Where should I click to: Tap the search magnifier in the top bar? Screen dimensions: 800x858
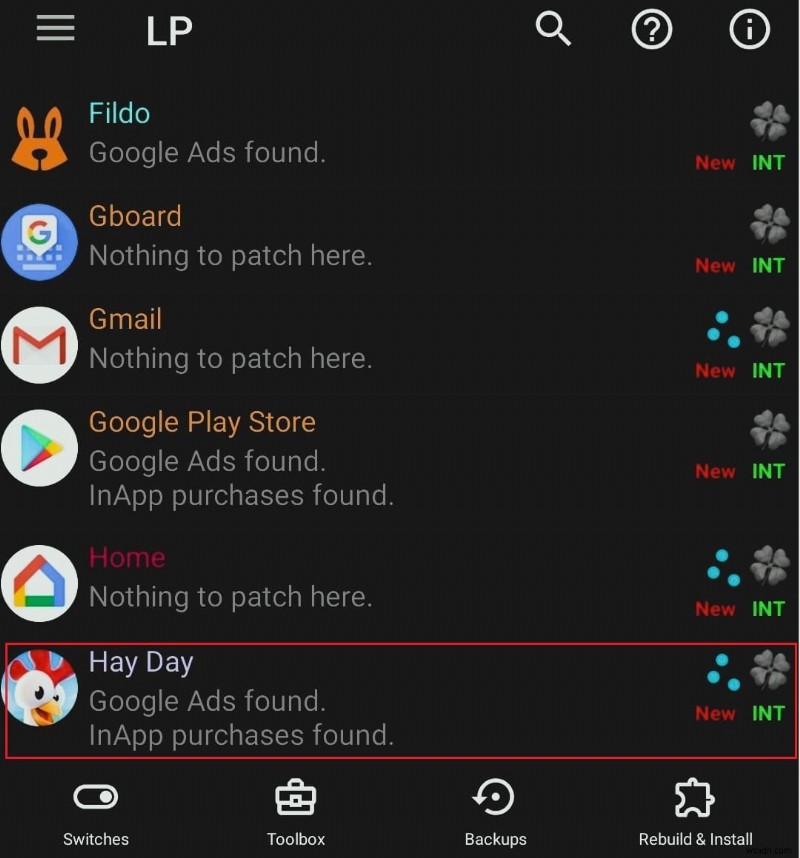(x=553, y=30)
